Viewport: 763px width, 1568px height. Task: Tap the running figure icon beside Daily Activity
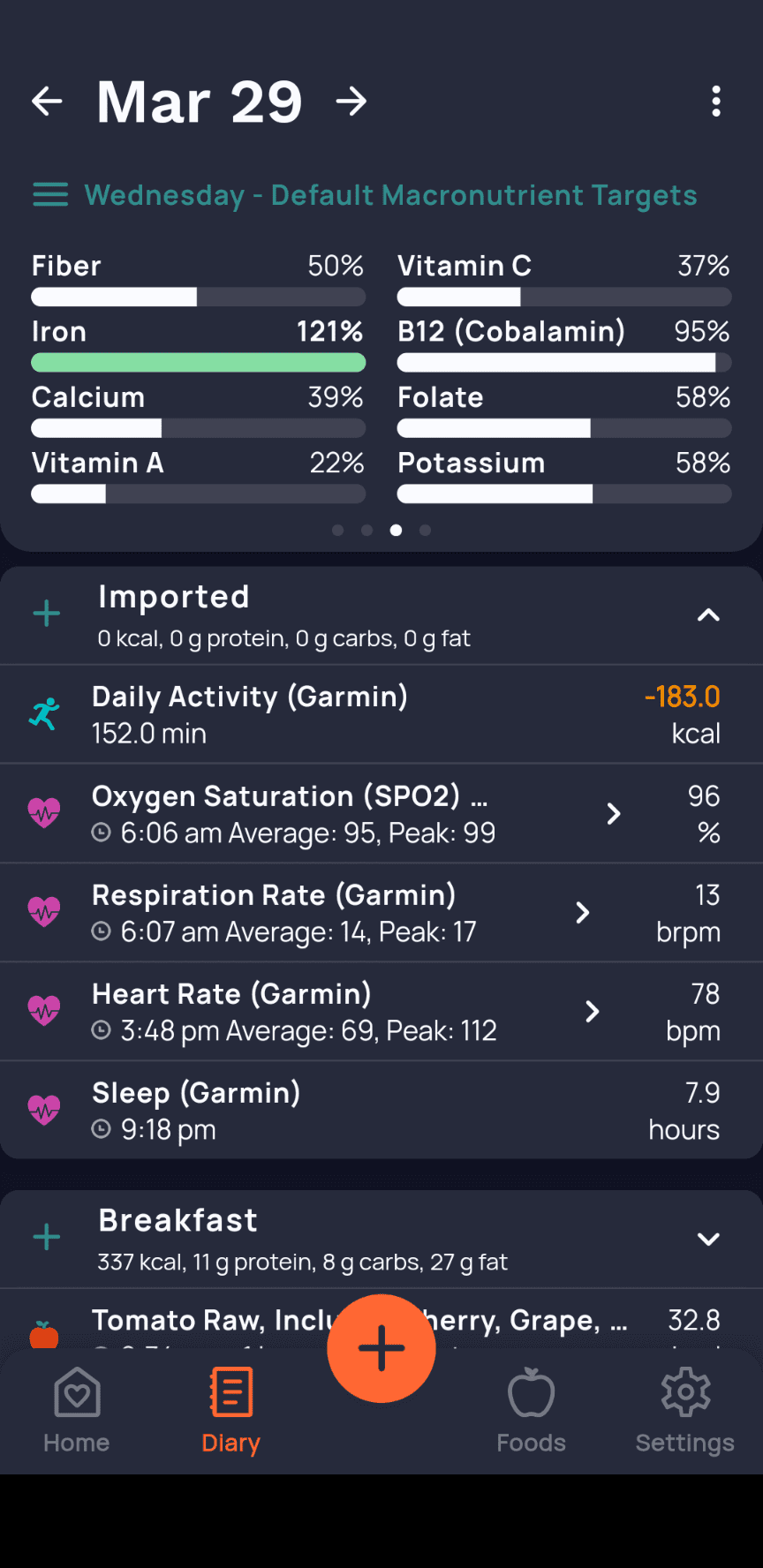tap(44, 713)
